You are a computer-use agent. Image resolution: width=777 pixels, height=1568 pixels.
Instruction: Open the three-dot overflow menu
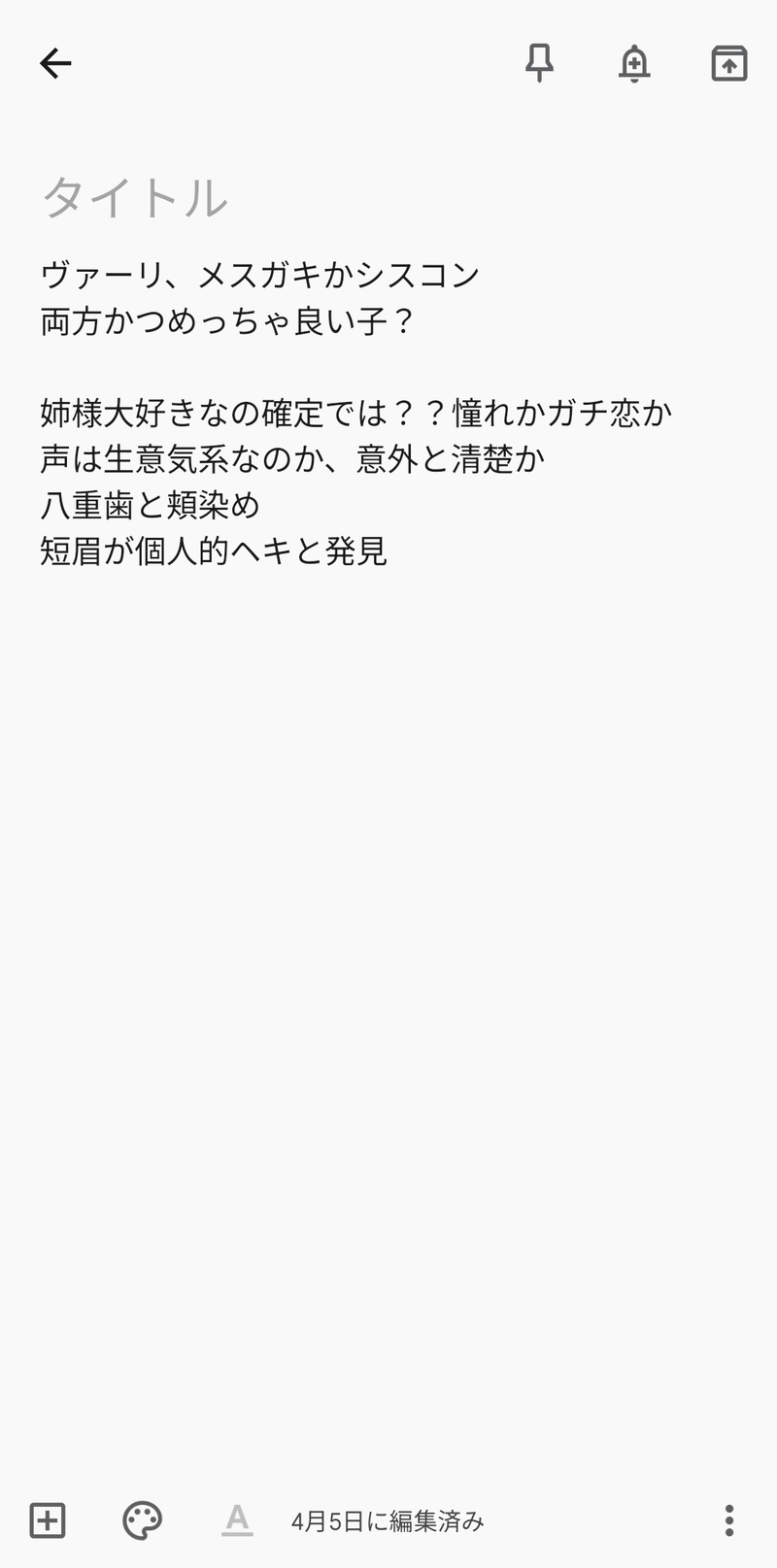(729, 1519)
